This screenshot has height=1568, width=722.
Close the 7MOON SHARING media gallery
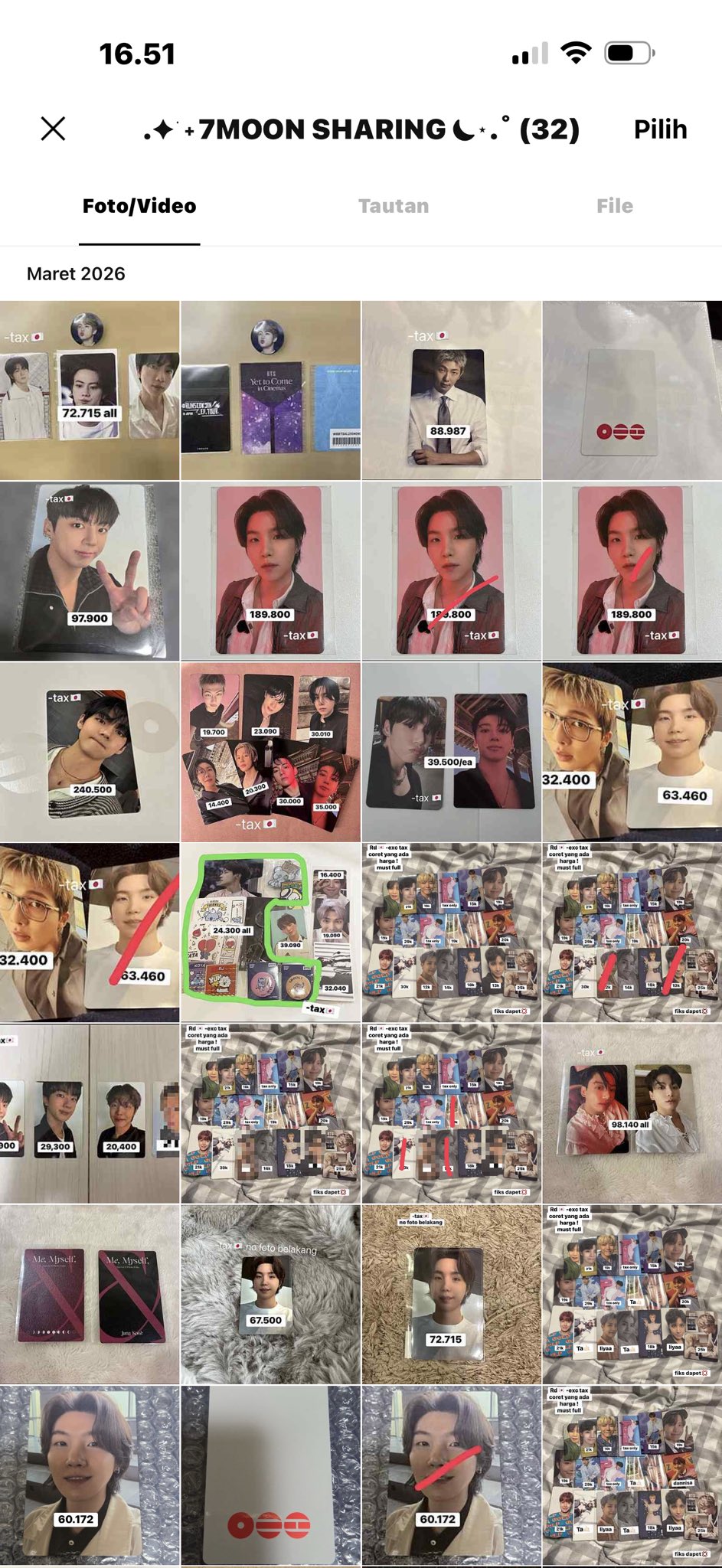pos(53,129)
